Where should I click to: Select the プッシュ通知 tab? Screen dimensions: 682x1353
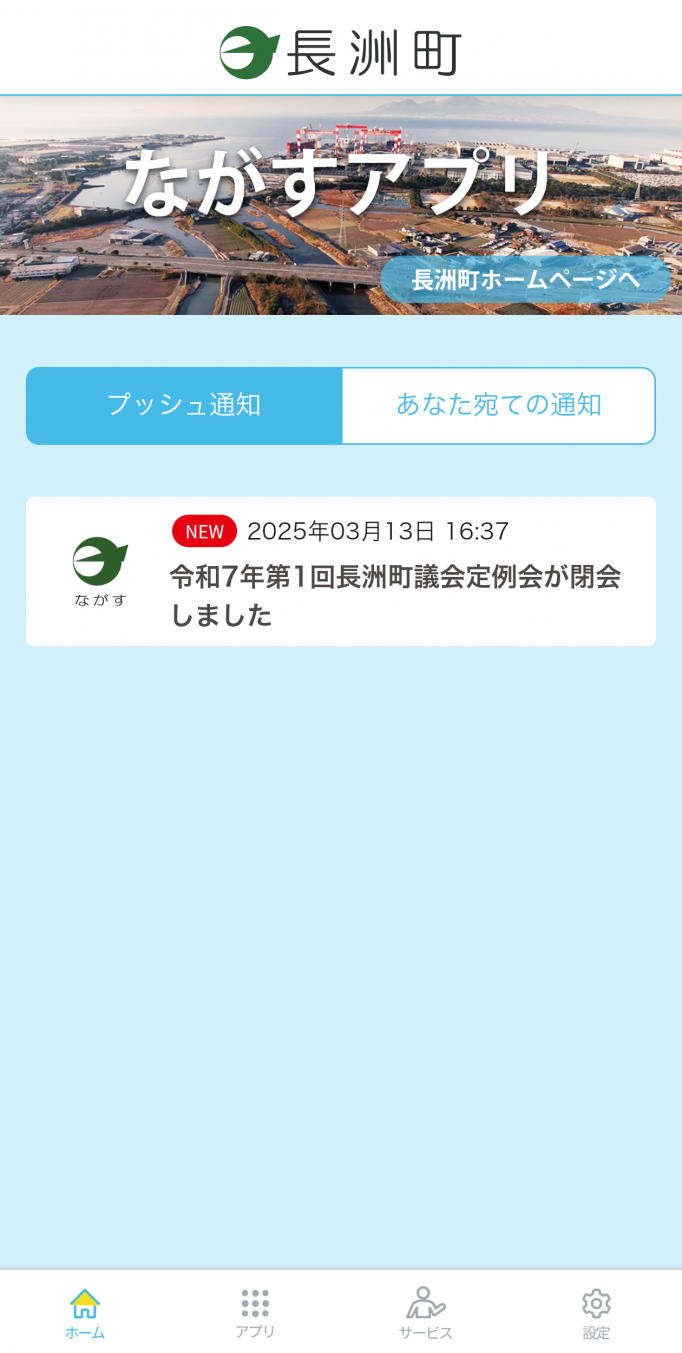click(184, 405)
